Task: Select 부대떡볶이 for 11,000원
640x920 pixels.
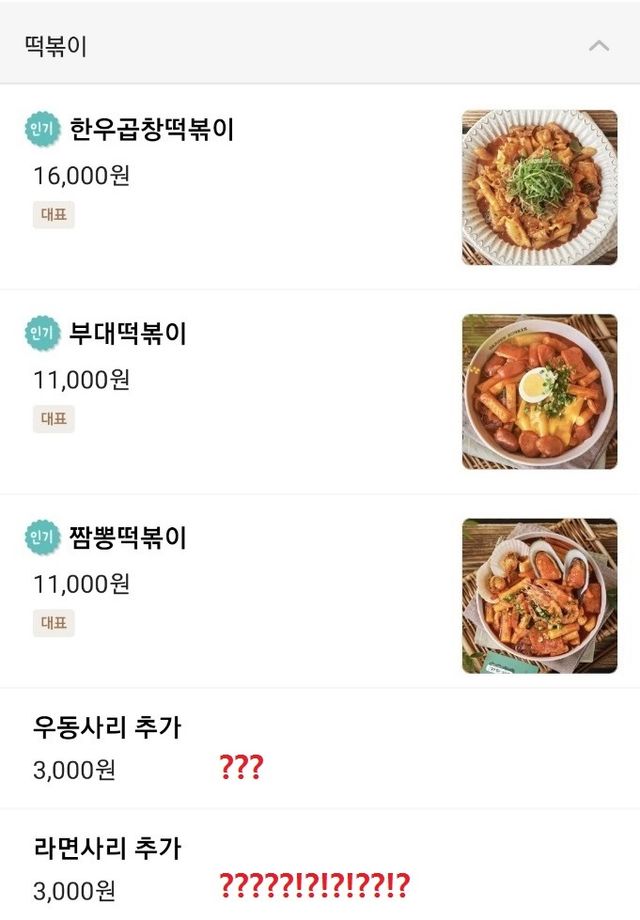Action: (x=128, y=334)
